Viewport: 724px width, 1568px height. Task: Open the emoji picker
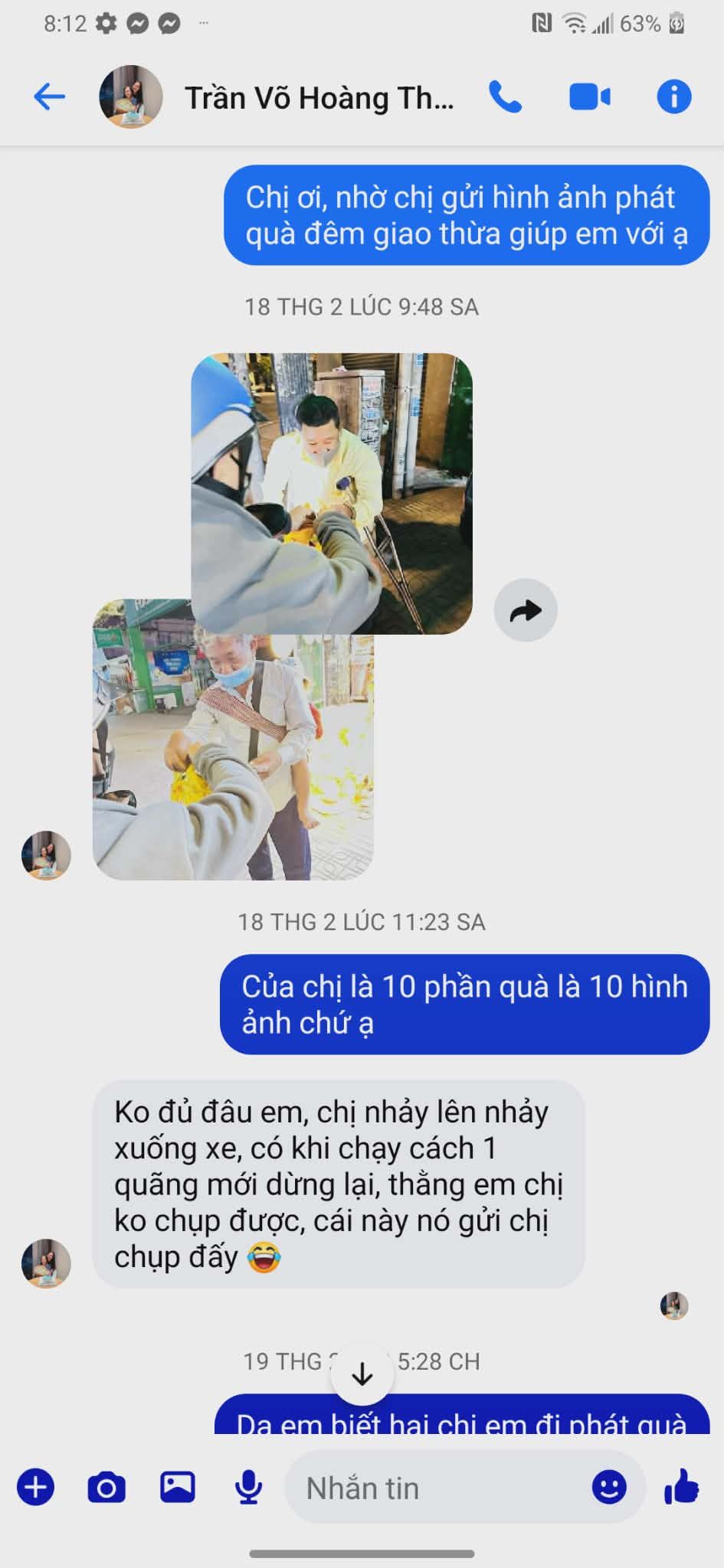coord(609,1488)
